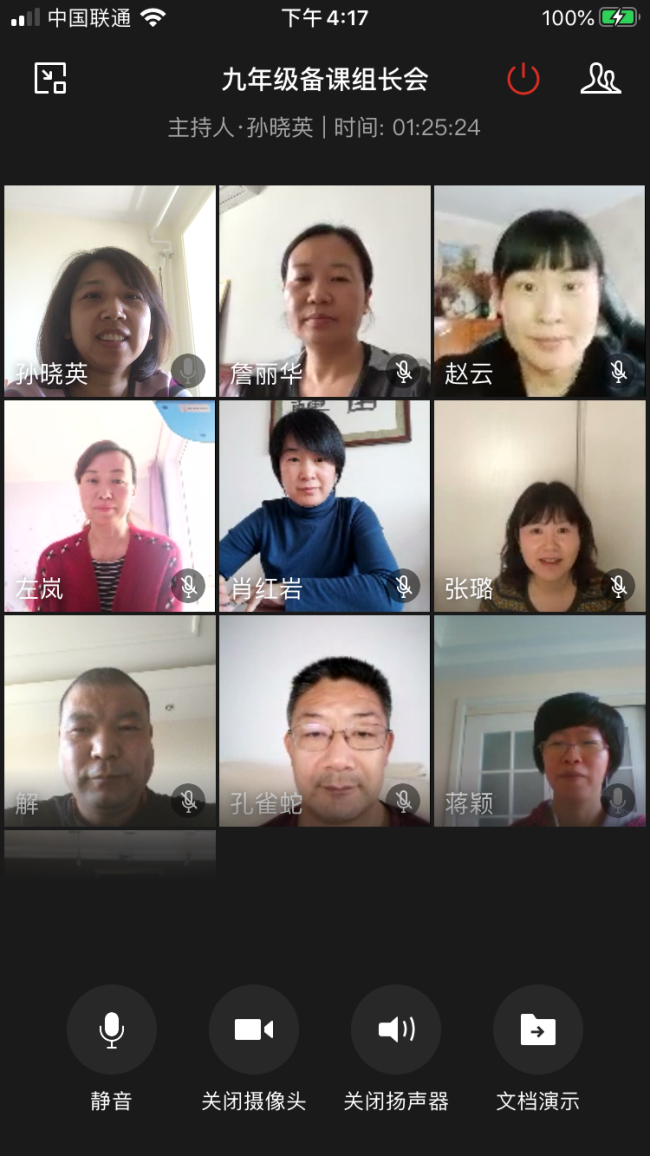Select 张璐's video tile

pos(540,506)
